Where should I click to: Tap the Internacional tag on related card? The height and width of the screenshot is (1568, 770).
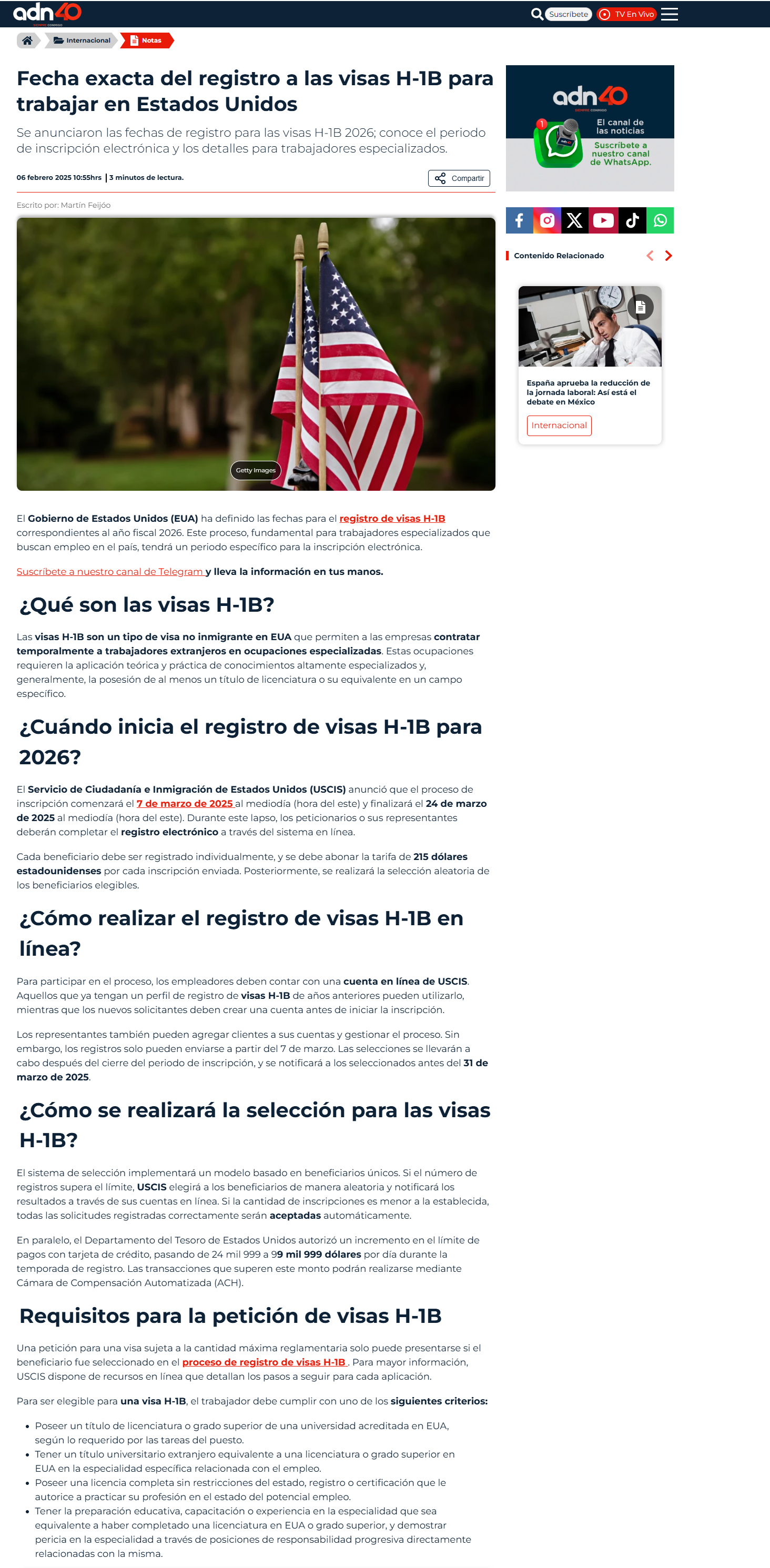point(559,426)
